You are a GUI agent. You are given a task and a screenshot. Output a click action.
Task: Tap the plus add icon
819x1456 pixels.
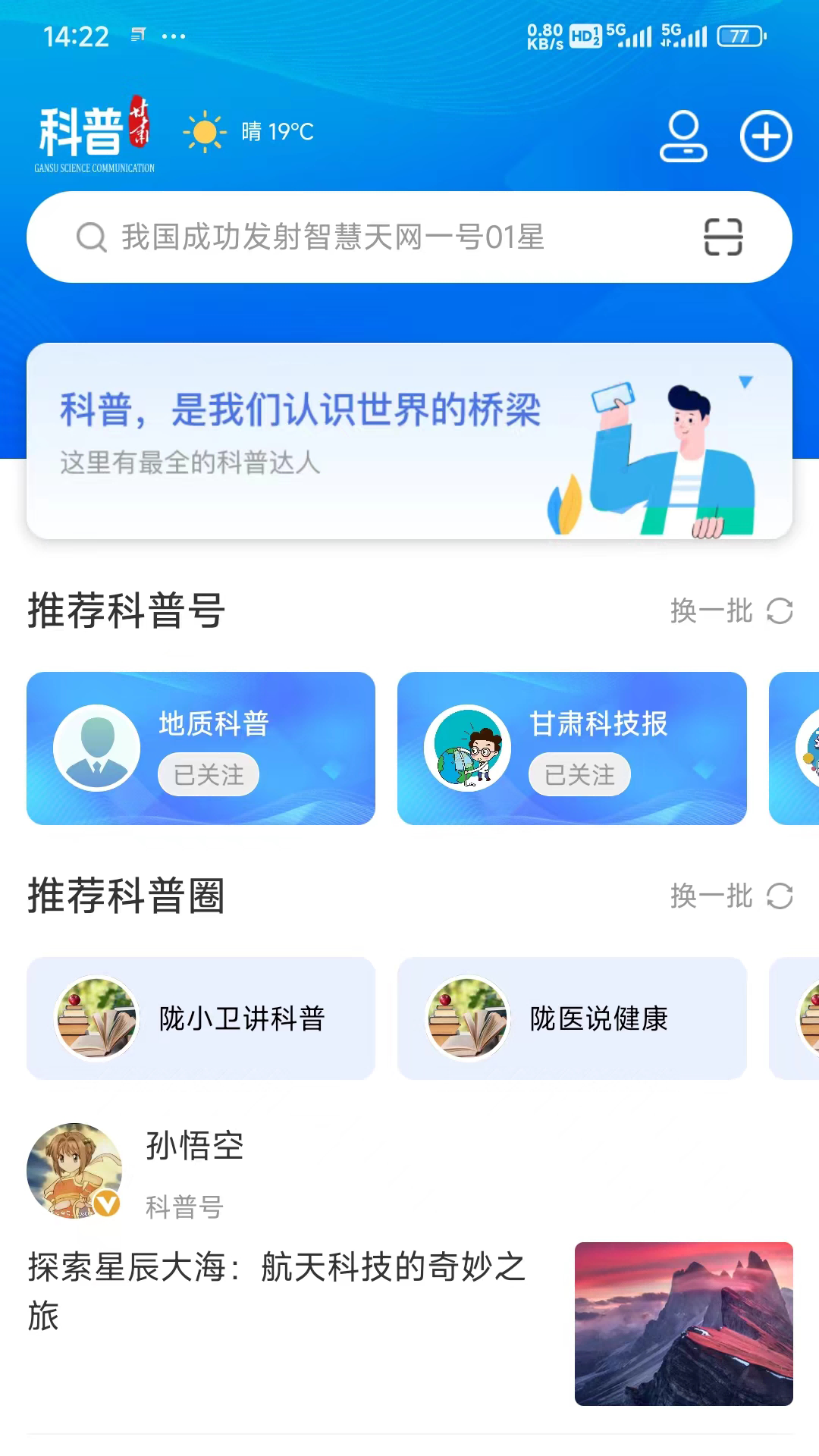766,136
